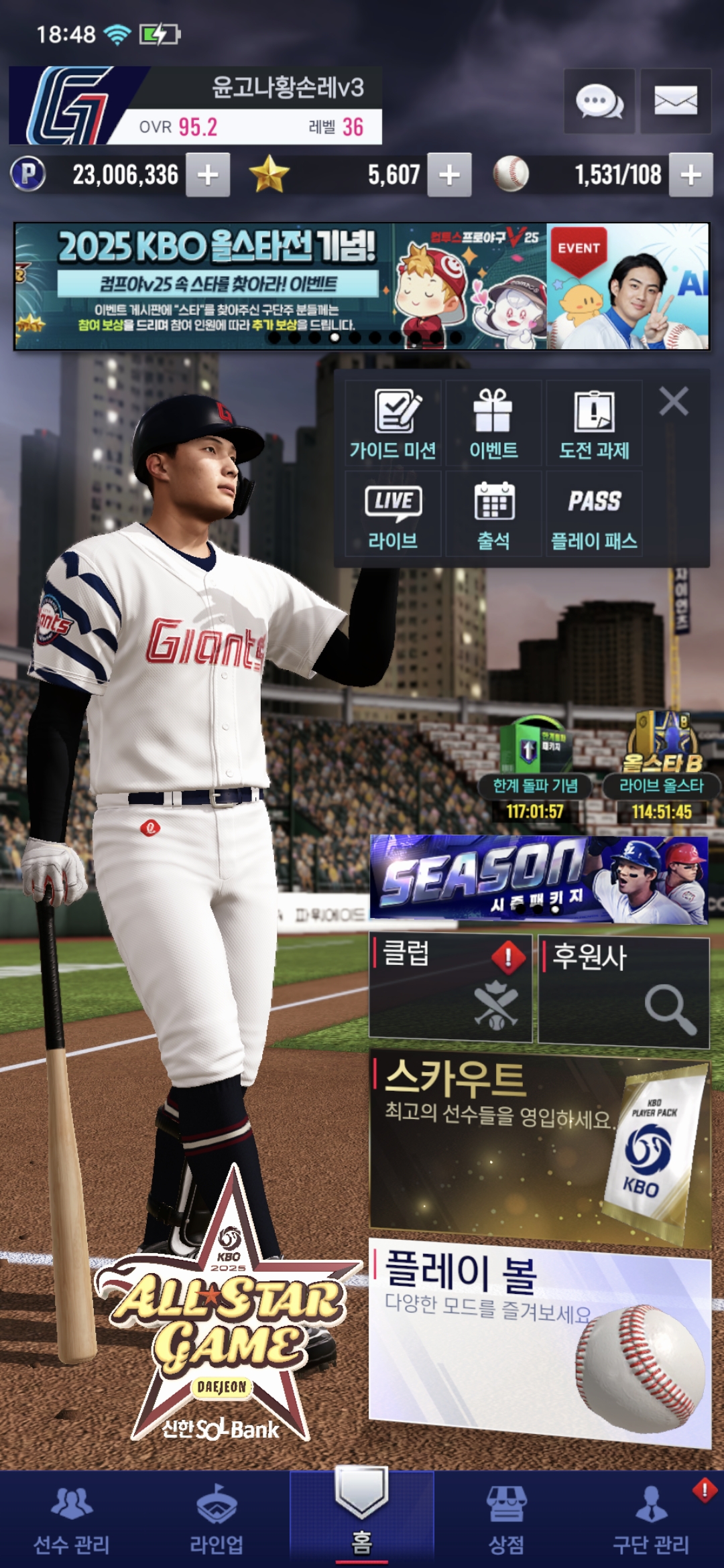Switch to the 상점 shop tab
Image resolution: width=724 pixels, height=1568 pixels.
coord(506,1520)
